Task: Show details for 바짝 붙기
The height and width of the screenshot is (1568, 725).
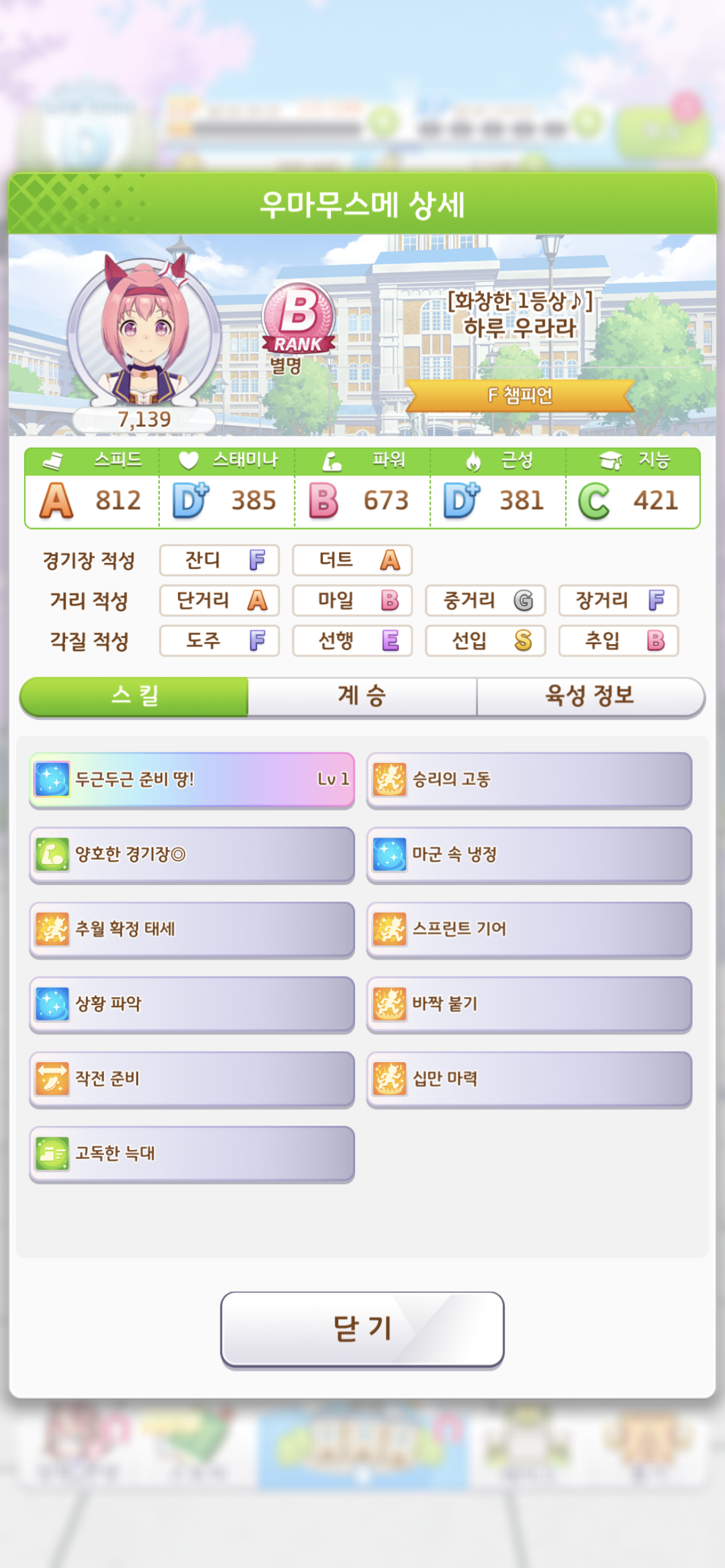Action: [x=529, y=1004]
